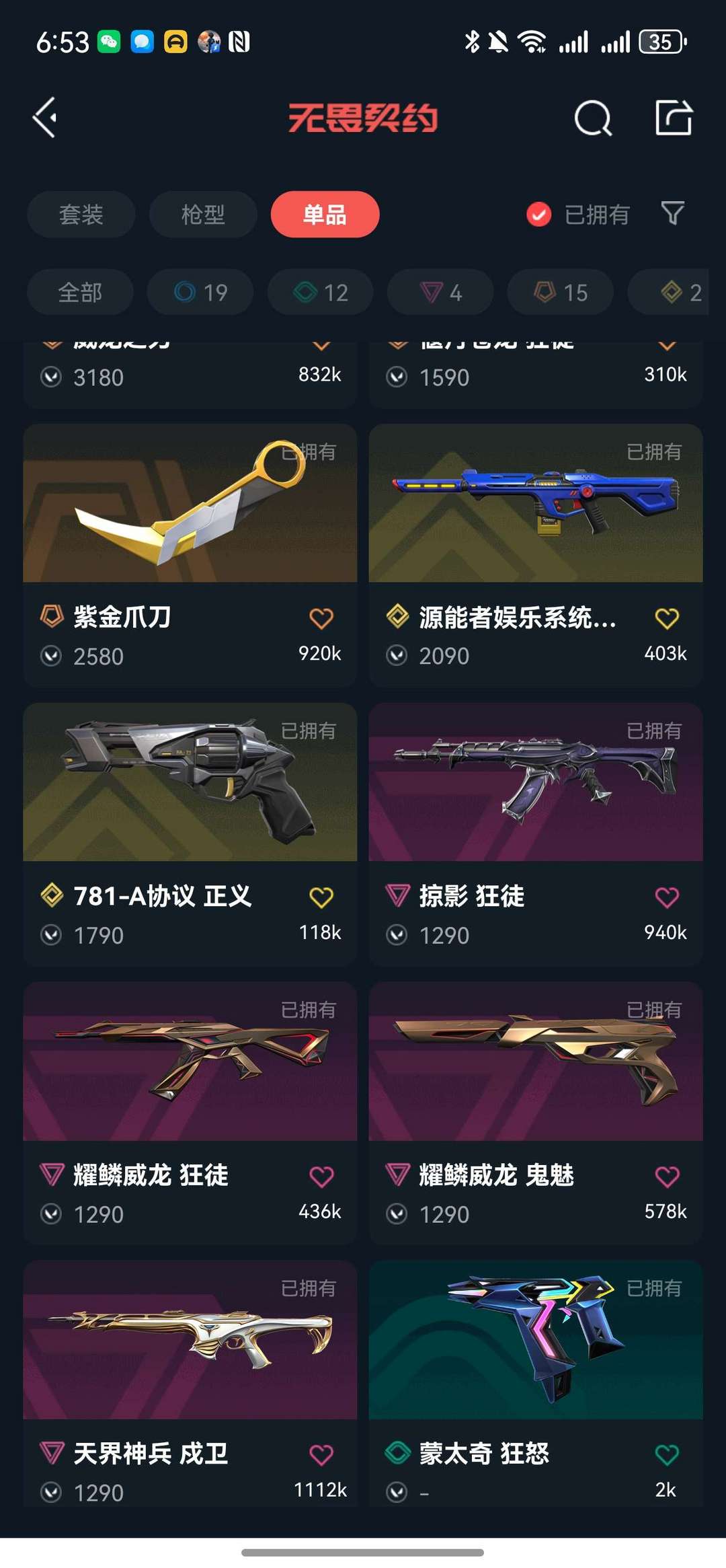726x1568 pixels.
Task: Open the filter funnel icon
Action: (671, 214)
